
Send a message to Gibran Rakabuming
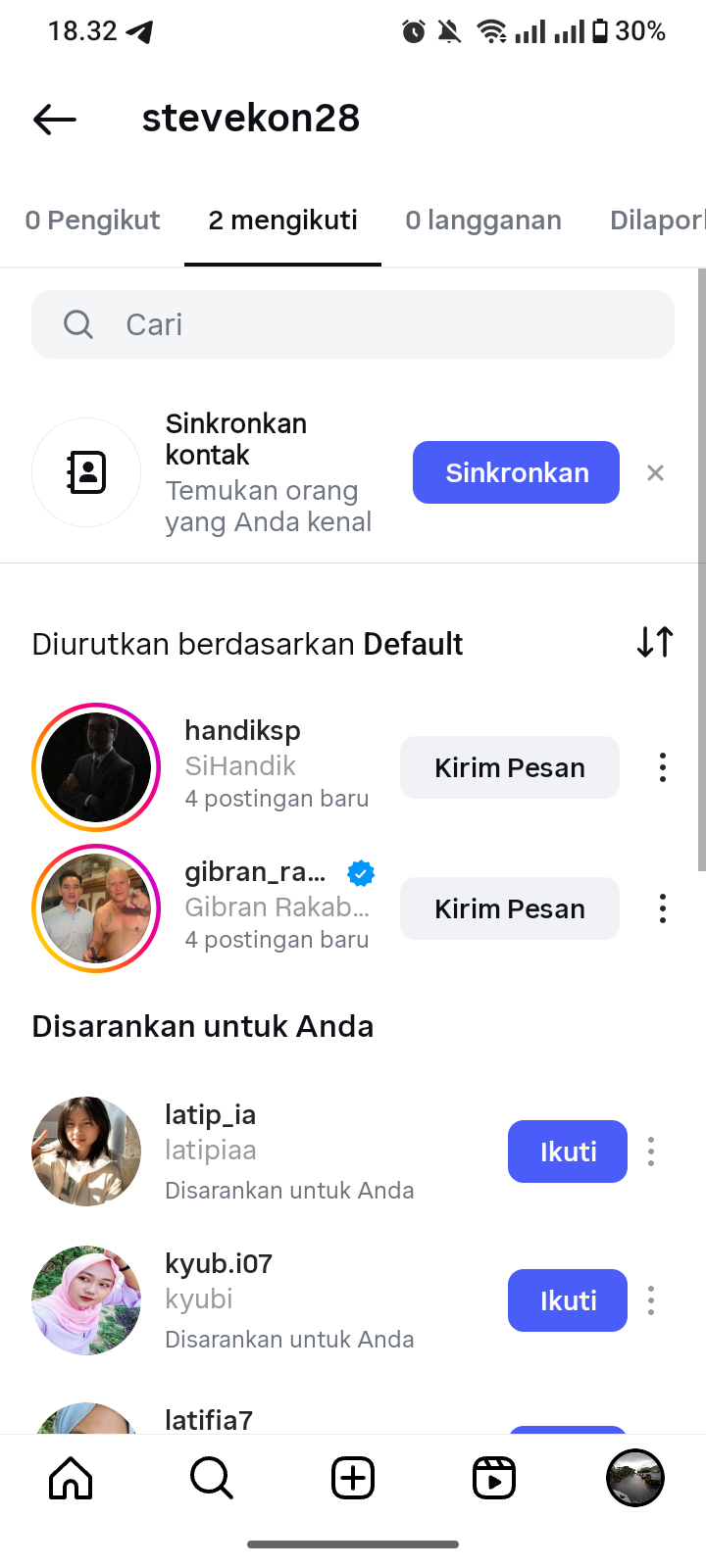(510, 908)
